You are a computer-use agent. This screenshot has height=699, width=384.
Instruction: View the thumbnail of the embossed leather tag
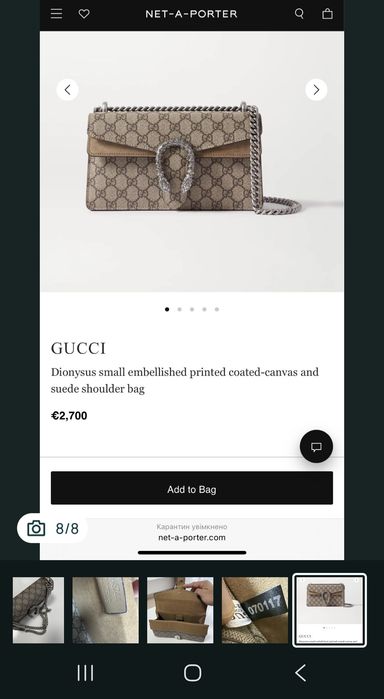coord(106,610)
